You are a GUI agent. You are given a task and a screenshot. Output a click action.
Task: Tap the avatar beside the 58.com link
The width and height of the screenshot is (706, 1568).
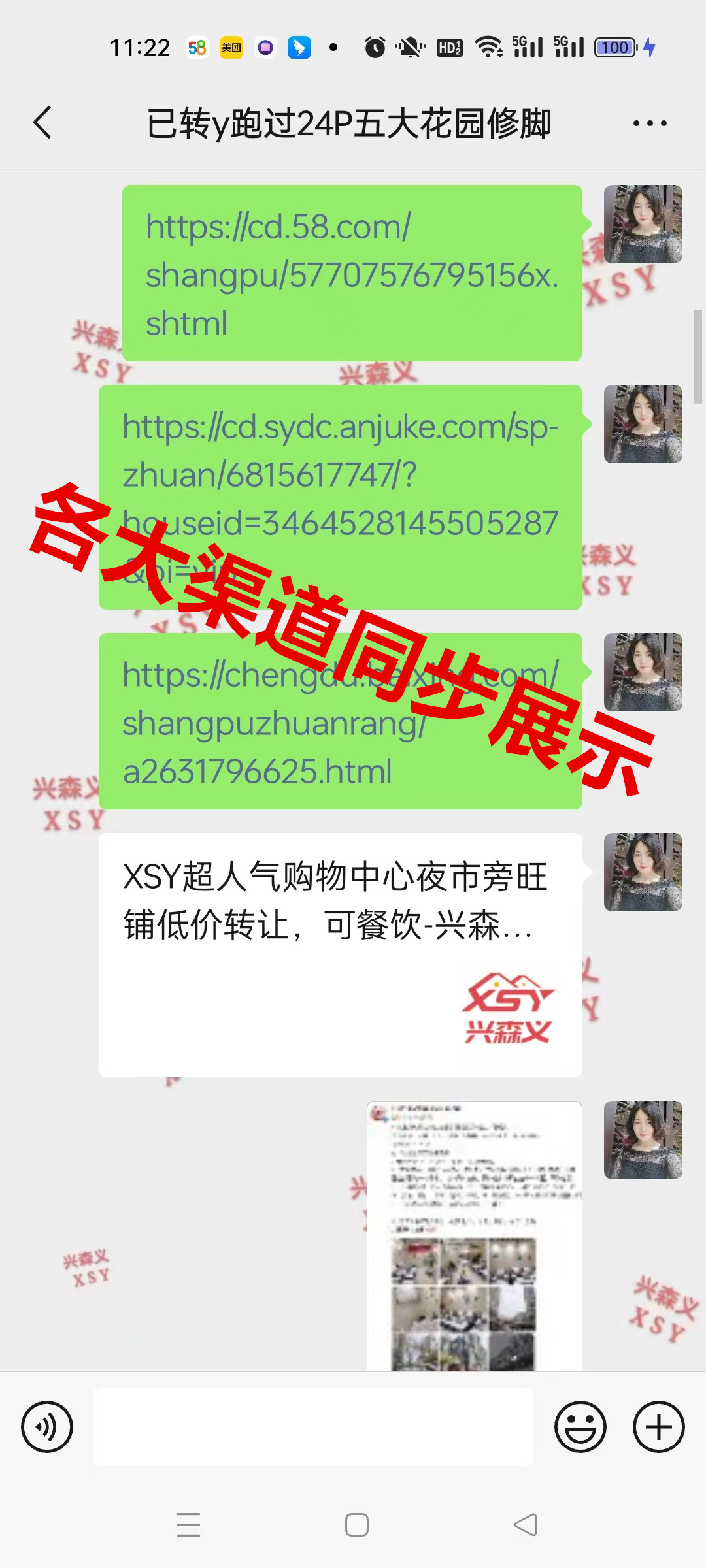(x=643, y=224)
